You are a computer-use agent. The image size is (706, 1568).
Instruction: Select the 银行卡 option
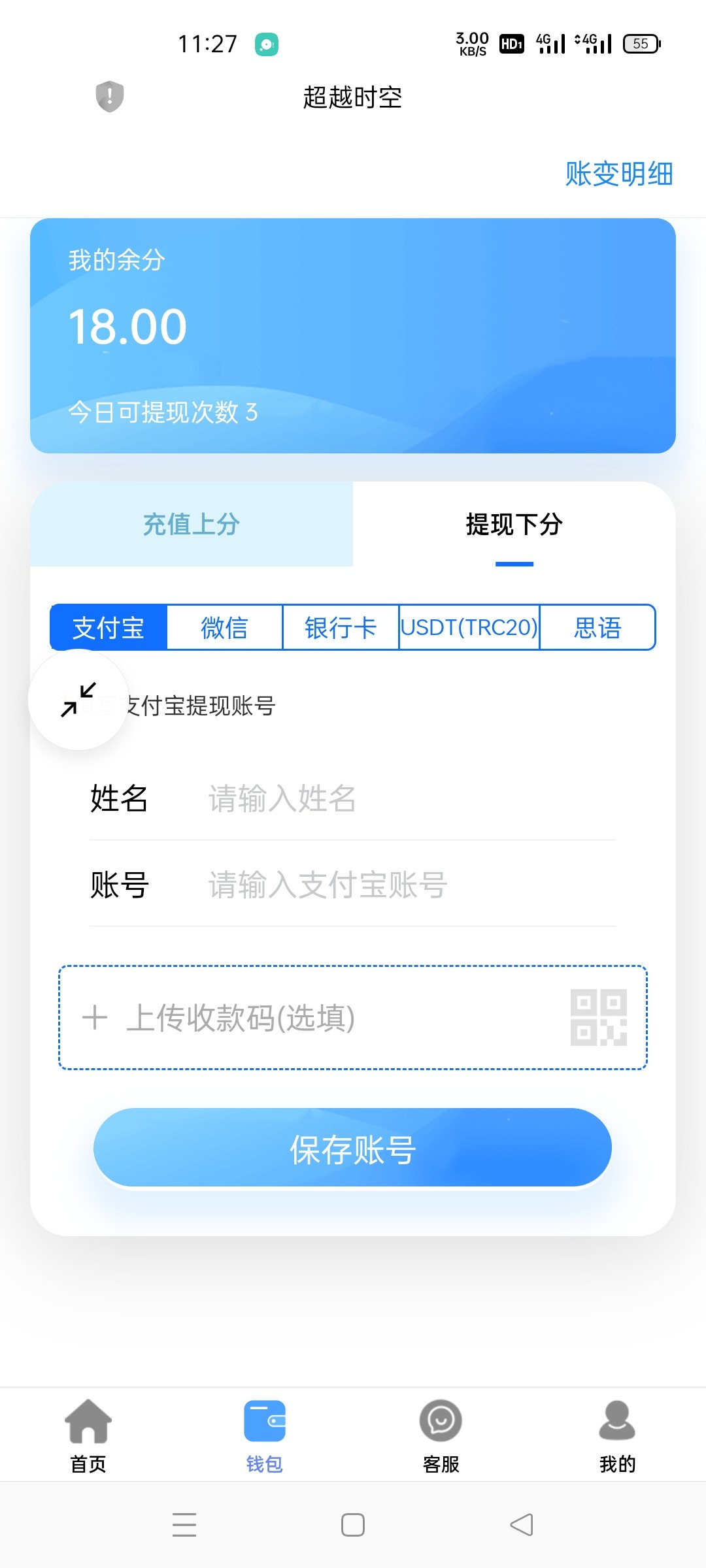[341, 628]
